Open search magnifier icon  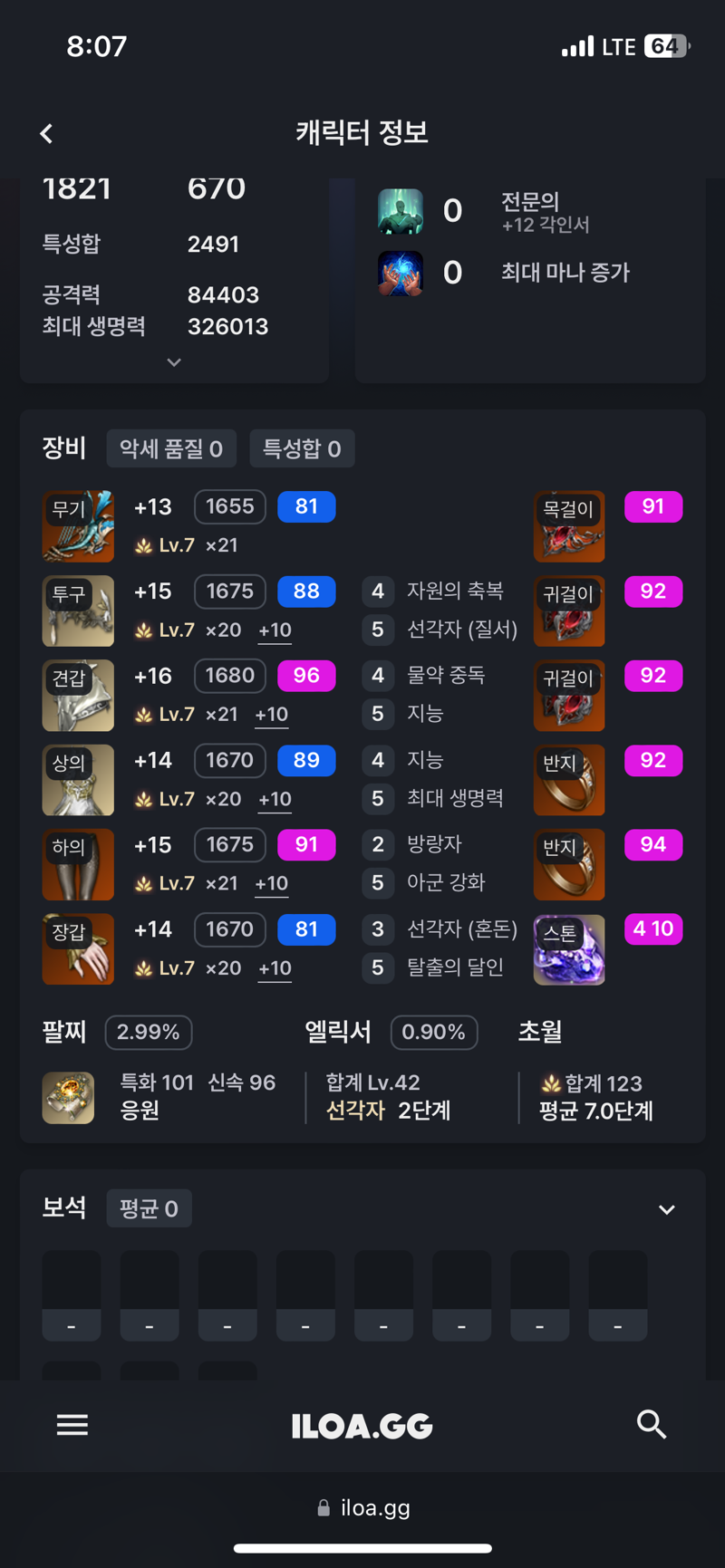[x=652, y=1425]
